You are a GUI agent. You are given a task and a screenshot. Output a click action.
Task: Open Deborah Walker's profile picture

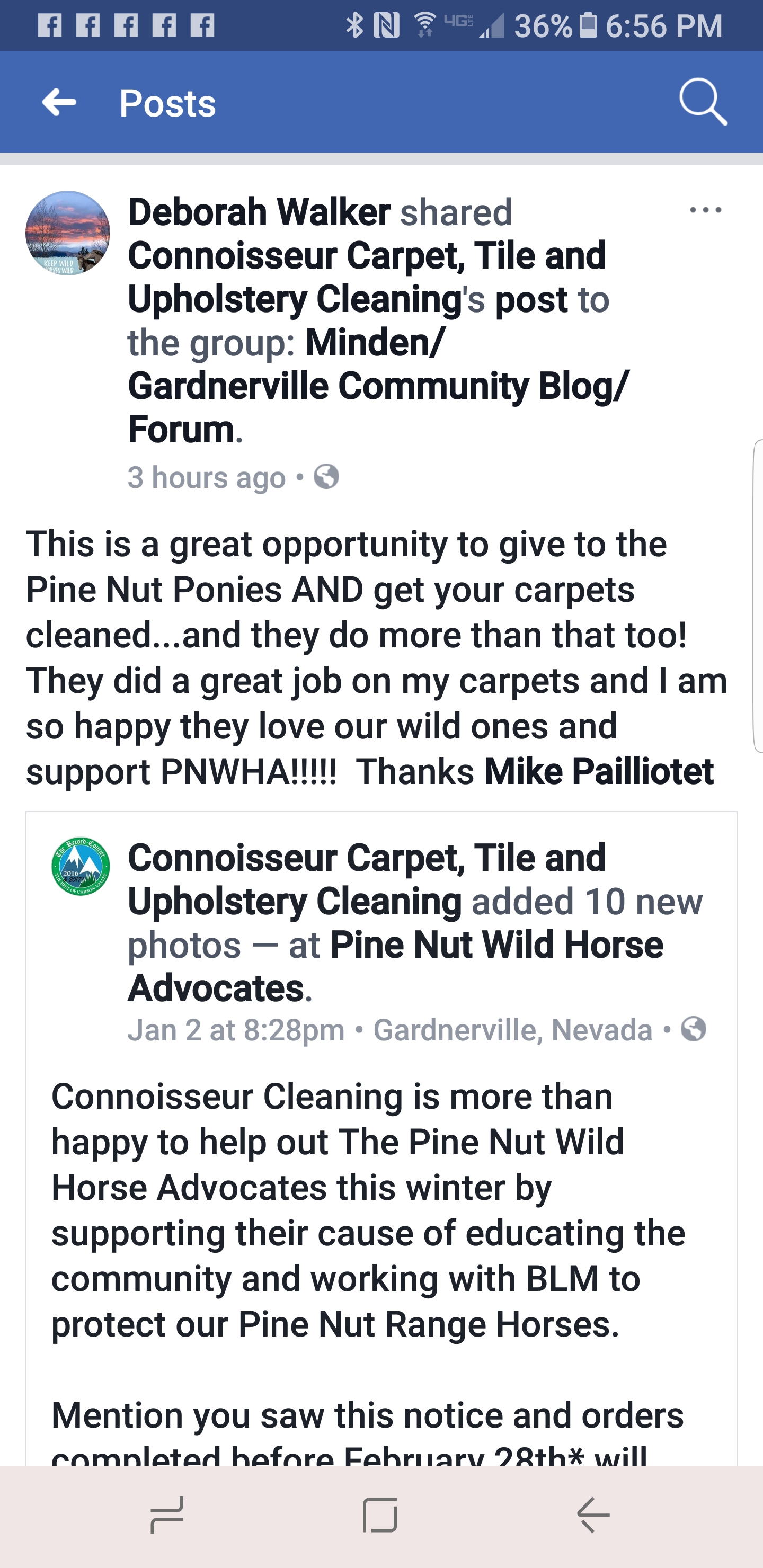pos(68,233)
